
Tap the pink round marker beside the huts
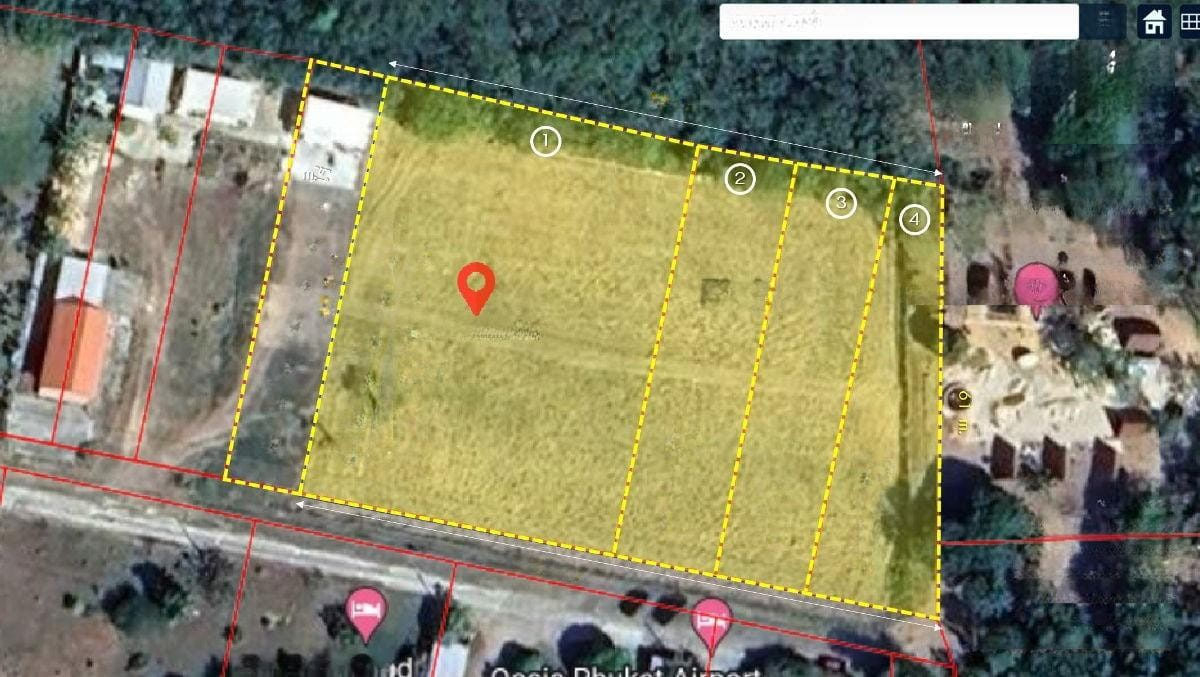click(x=1036, y=286)
